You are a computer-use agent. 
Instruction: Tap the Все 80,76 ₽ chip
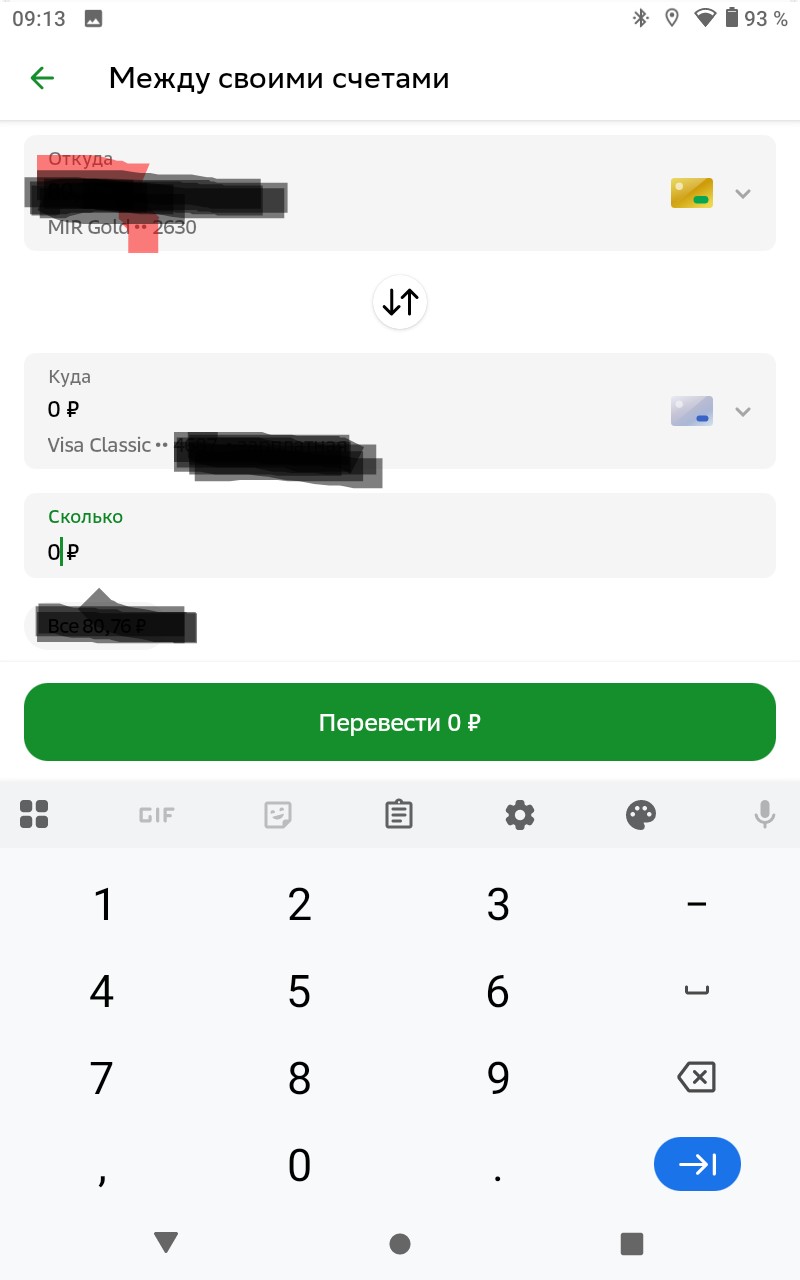click(96, 627)
